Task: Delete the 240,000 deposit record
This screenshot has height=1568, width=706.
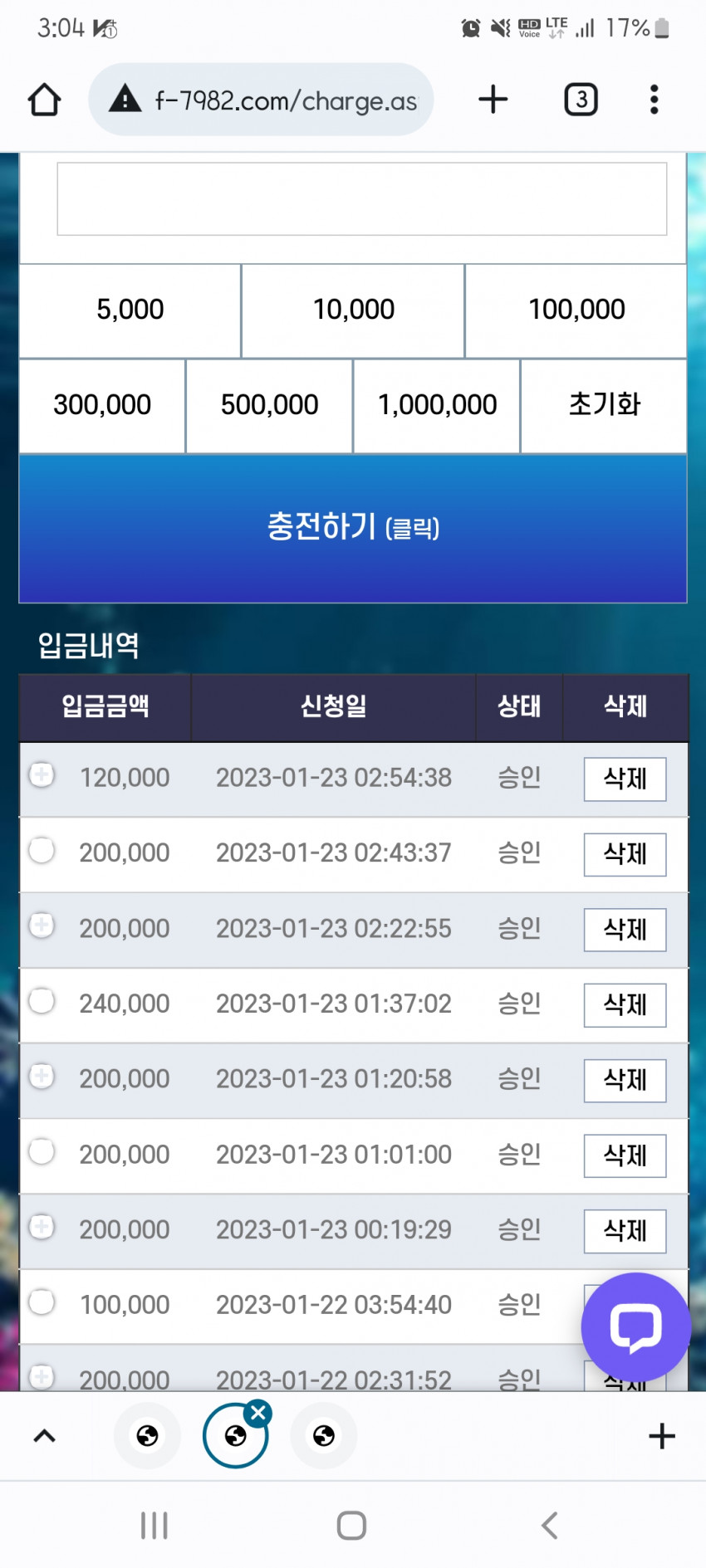Action: coord(625,1004)
